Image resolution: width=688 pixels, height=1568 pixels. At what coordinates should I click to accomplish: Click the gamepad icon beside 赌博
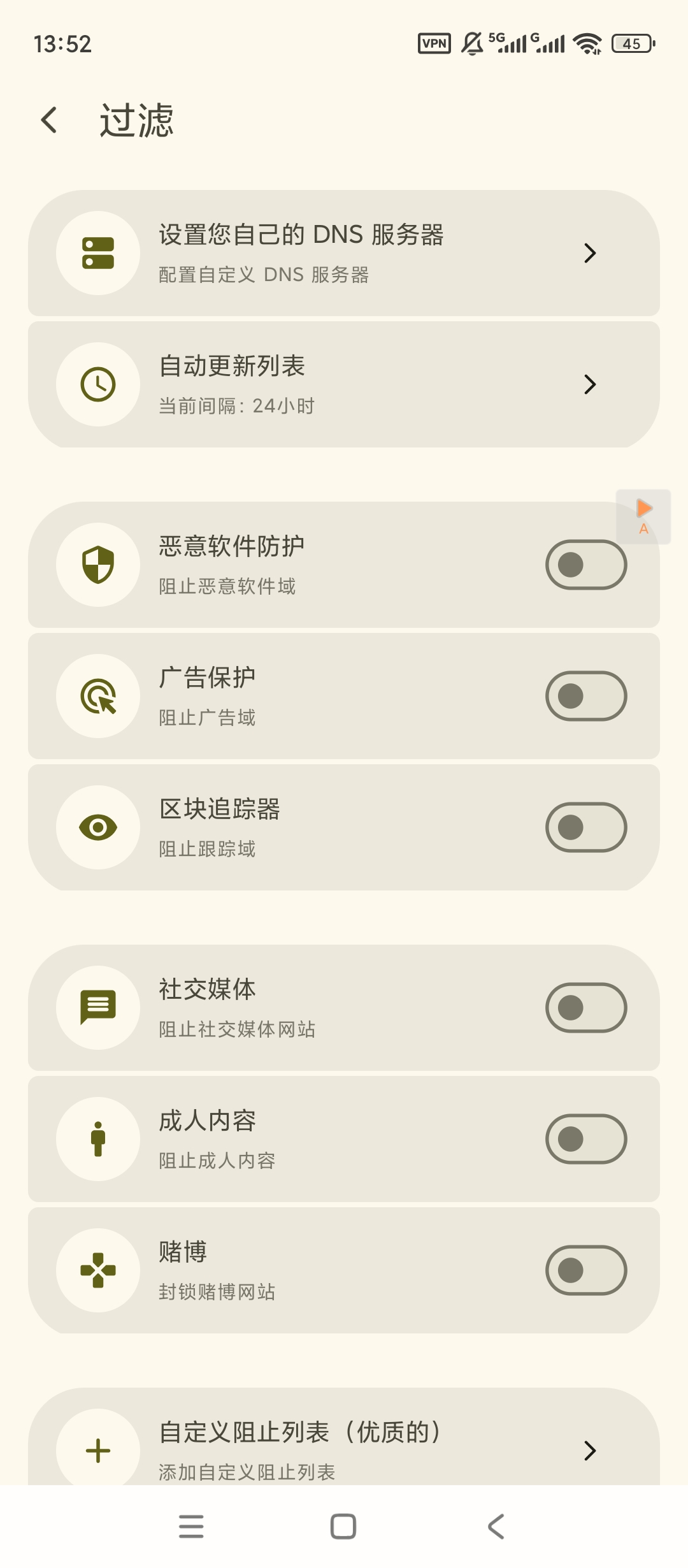point(97,1270)
